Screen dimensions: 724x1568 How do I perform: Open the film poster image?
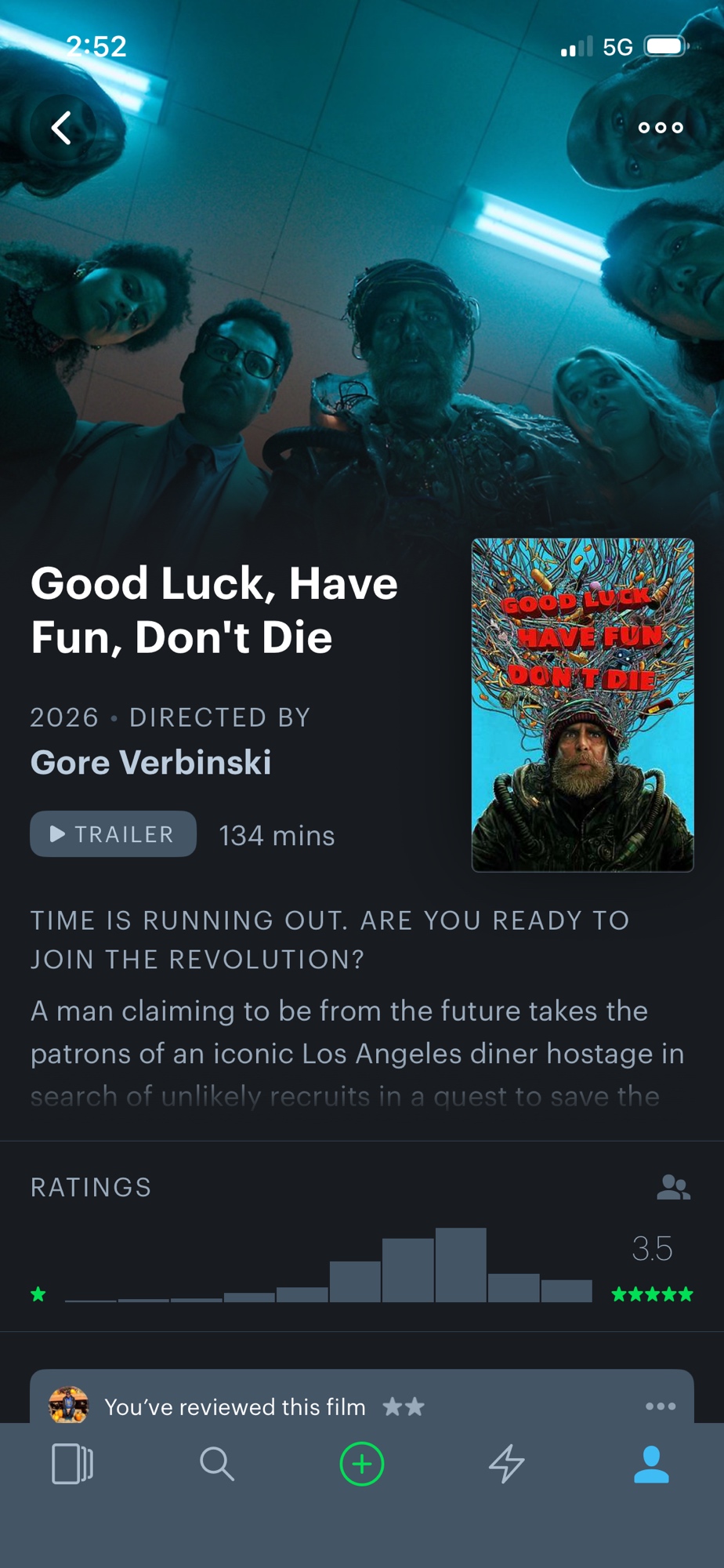coord(582,704)
